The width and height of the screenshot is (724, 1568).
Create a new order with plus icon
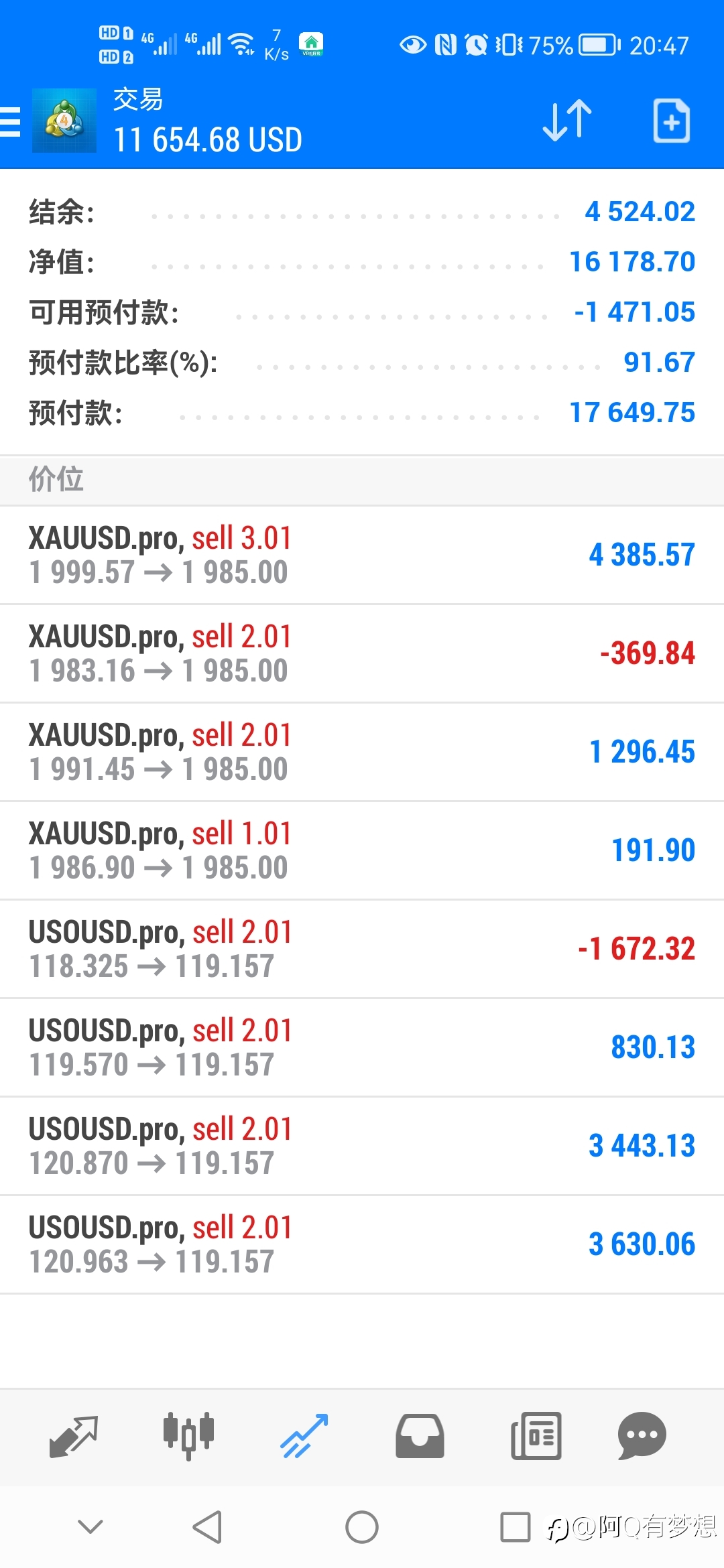point(672,121)
